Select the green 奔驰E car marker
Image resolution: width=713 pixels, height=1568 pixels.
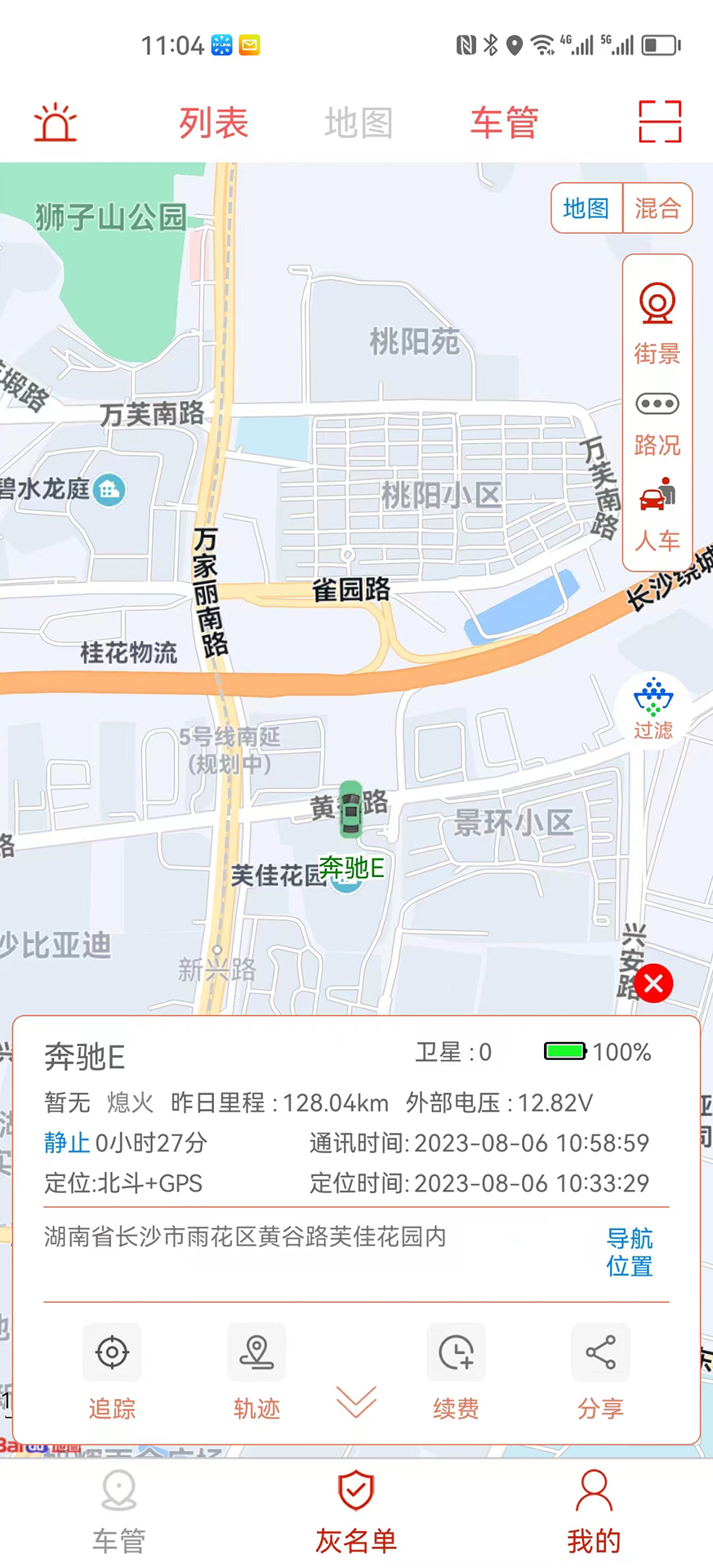click(x=350, y=811)
